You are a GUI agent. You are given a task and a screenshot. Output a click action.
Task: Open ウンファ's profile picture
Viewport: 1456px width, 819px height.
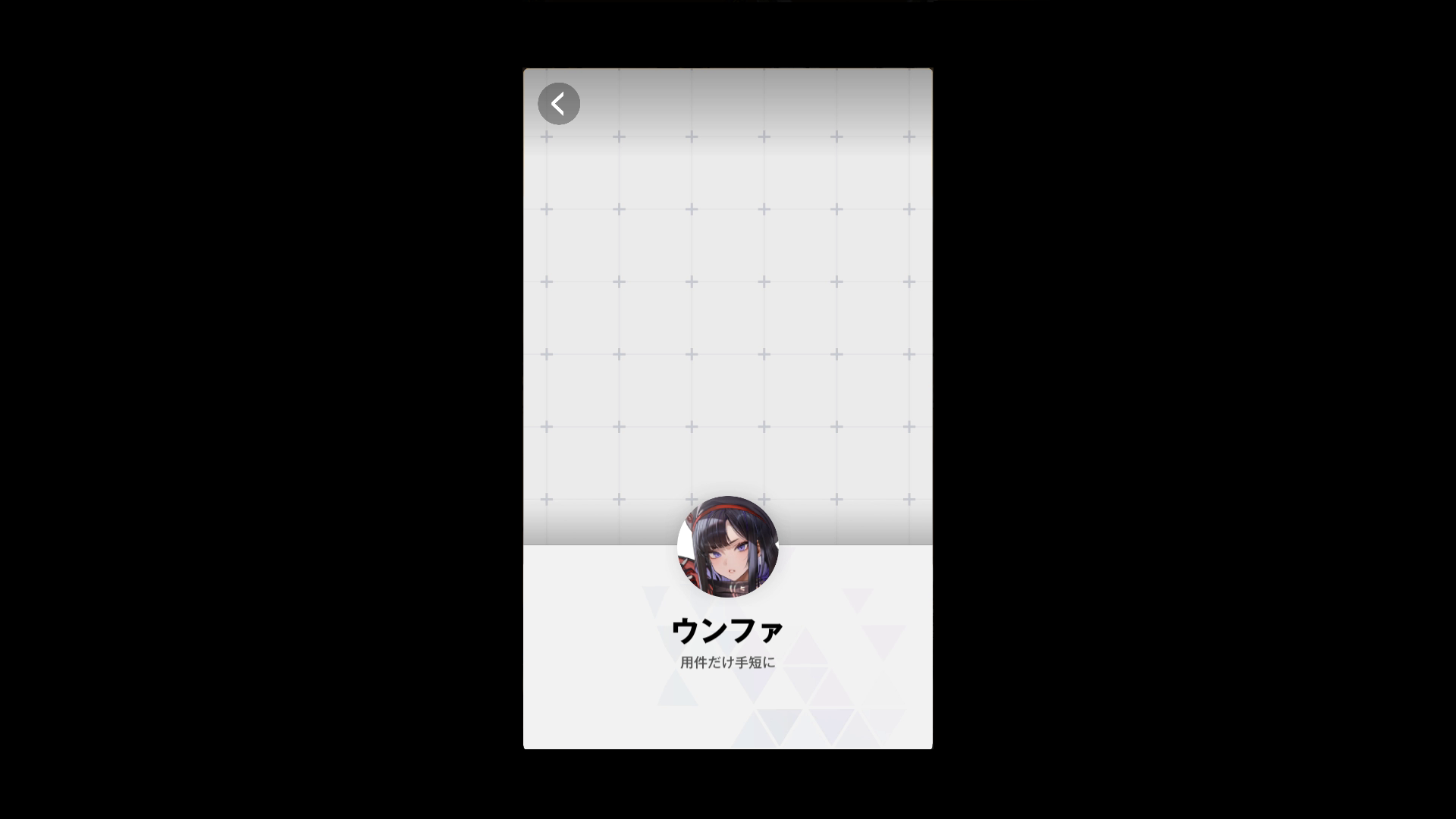point(727,547)
